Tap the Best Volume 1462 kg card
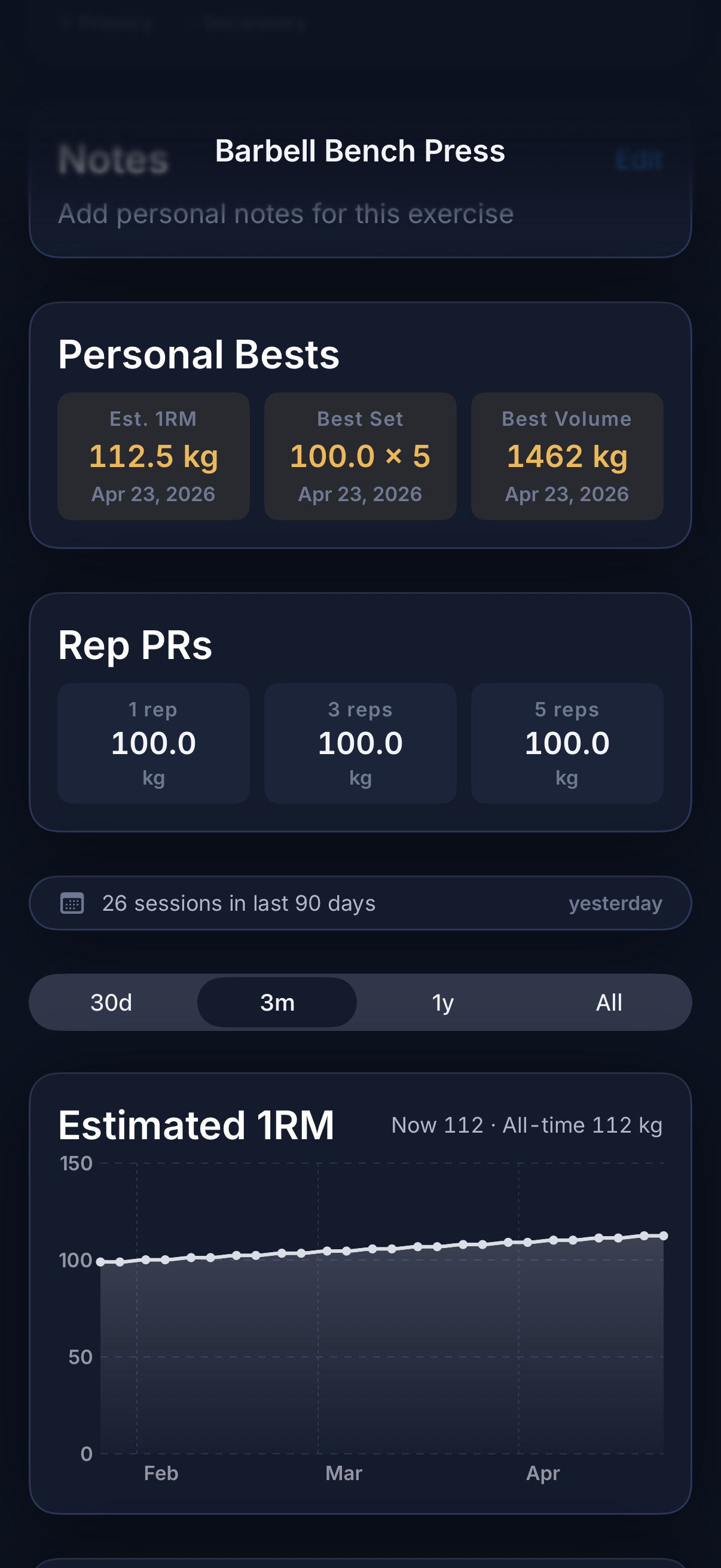The height and width of the screenshot is (1568, 721). tap(567, 456)
